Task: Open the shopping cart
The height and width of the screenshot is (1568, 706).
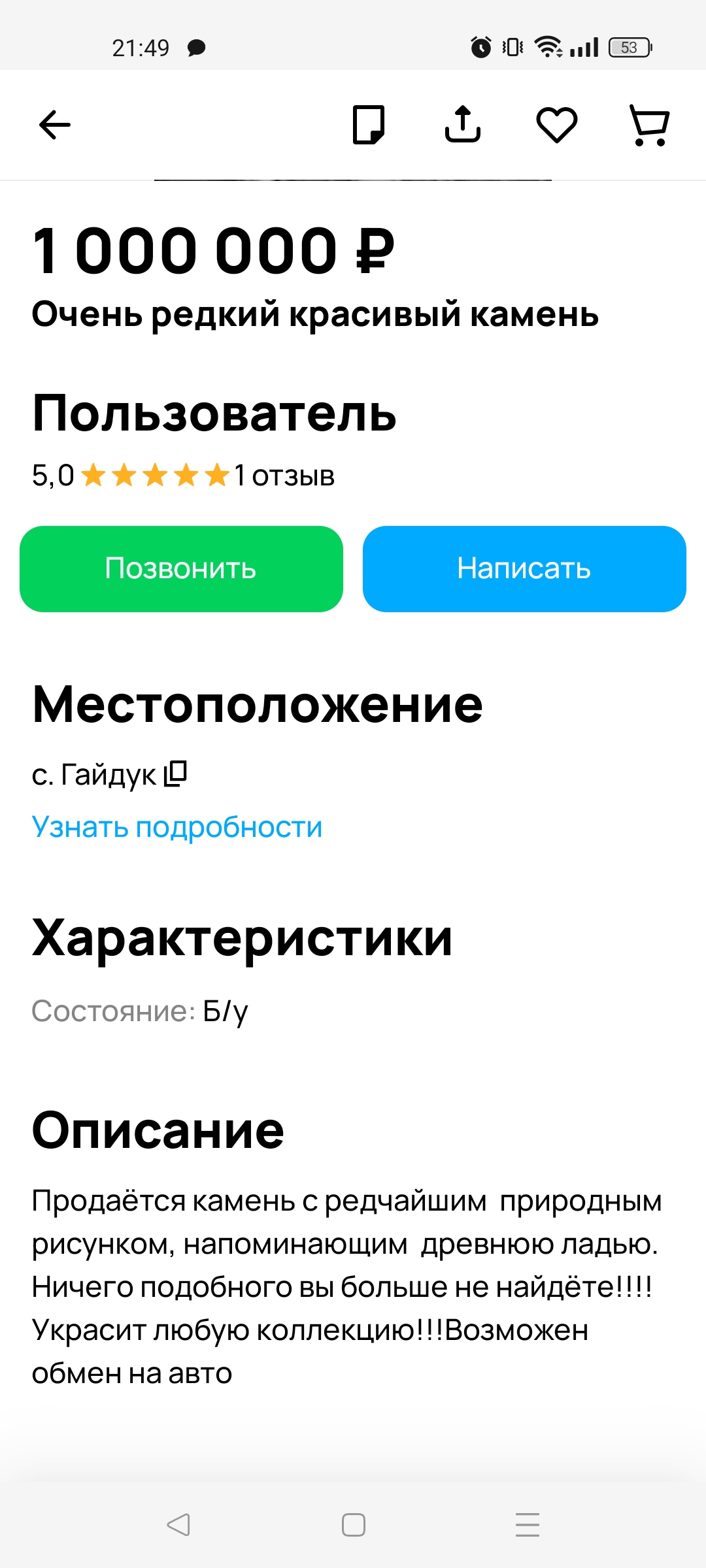Action: tap(649, 125)
